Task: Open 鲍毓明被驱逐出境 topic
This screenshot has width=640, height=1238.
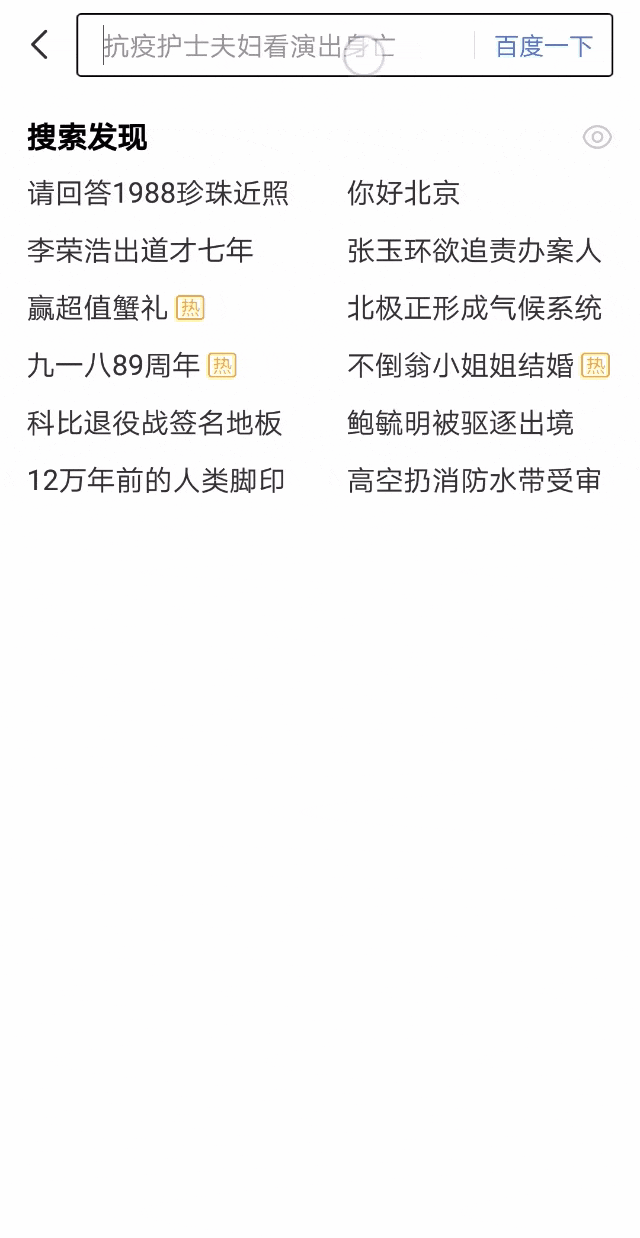Action: (460, 423)
